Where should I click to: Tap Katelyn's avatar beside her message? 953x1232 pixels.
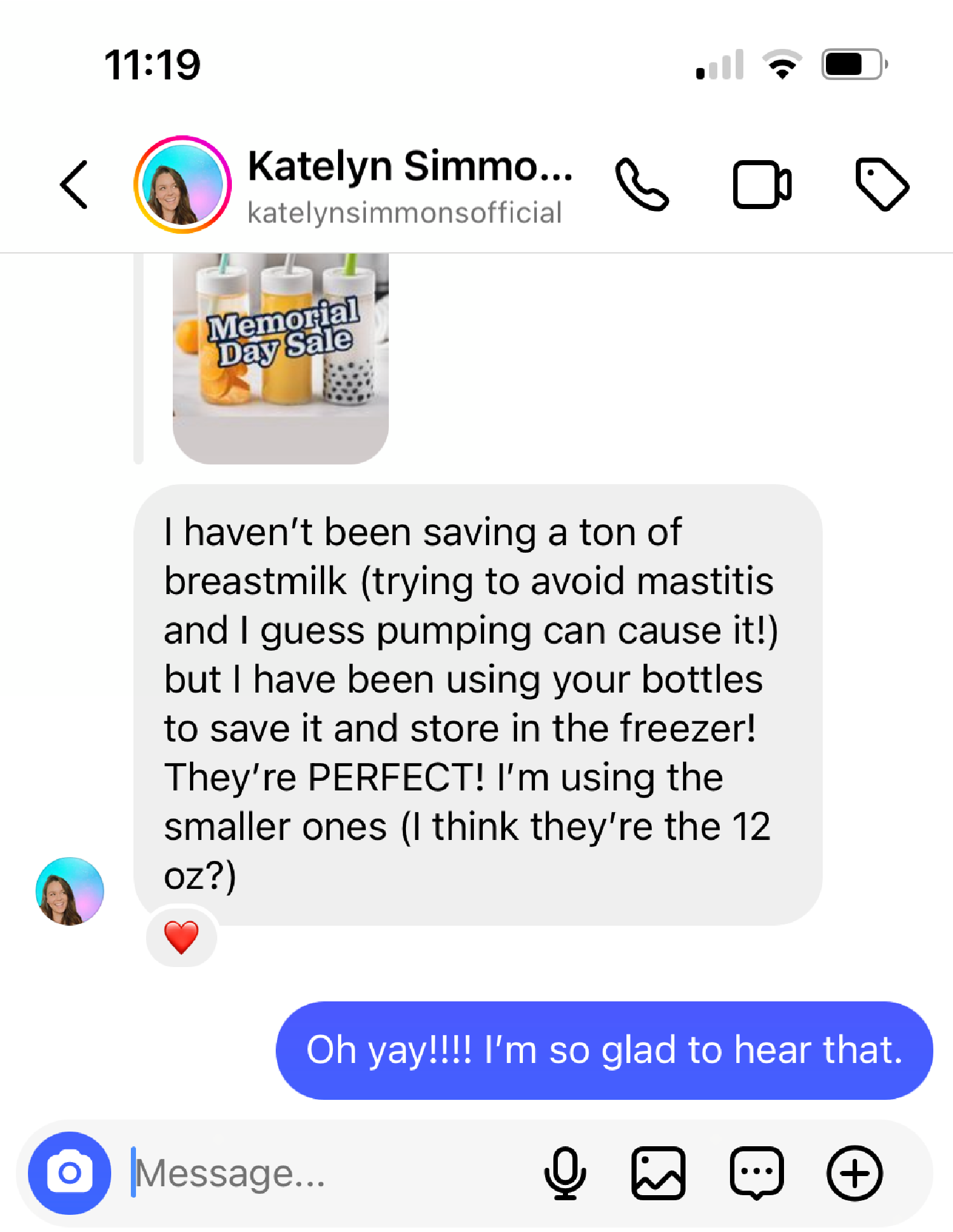click(70, 891)
